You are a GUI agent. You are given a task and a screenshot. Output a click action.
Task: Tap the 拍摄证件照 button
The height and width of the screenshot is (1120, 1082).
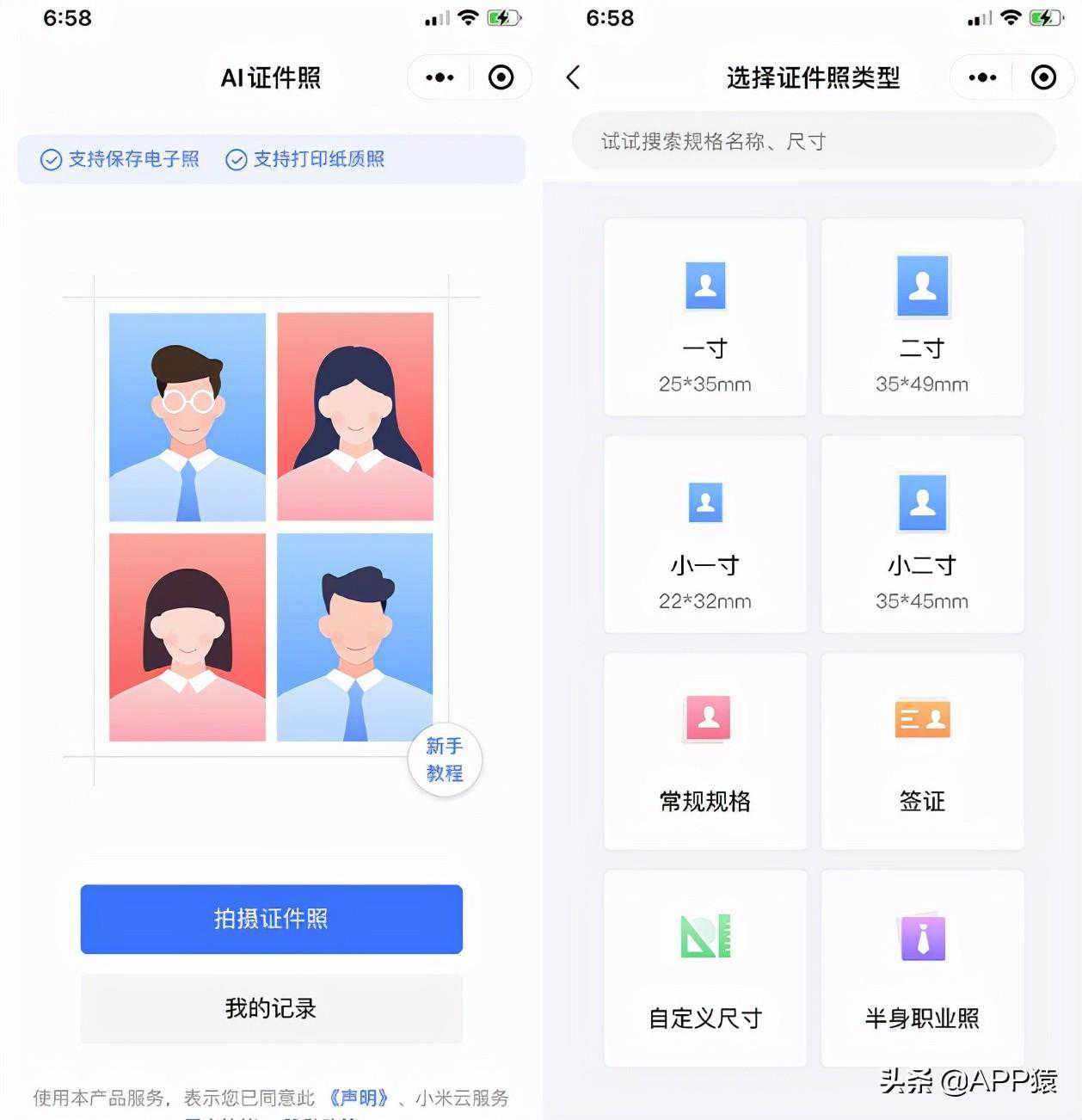[271, 919]
